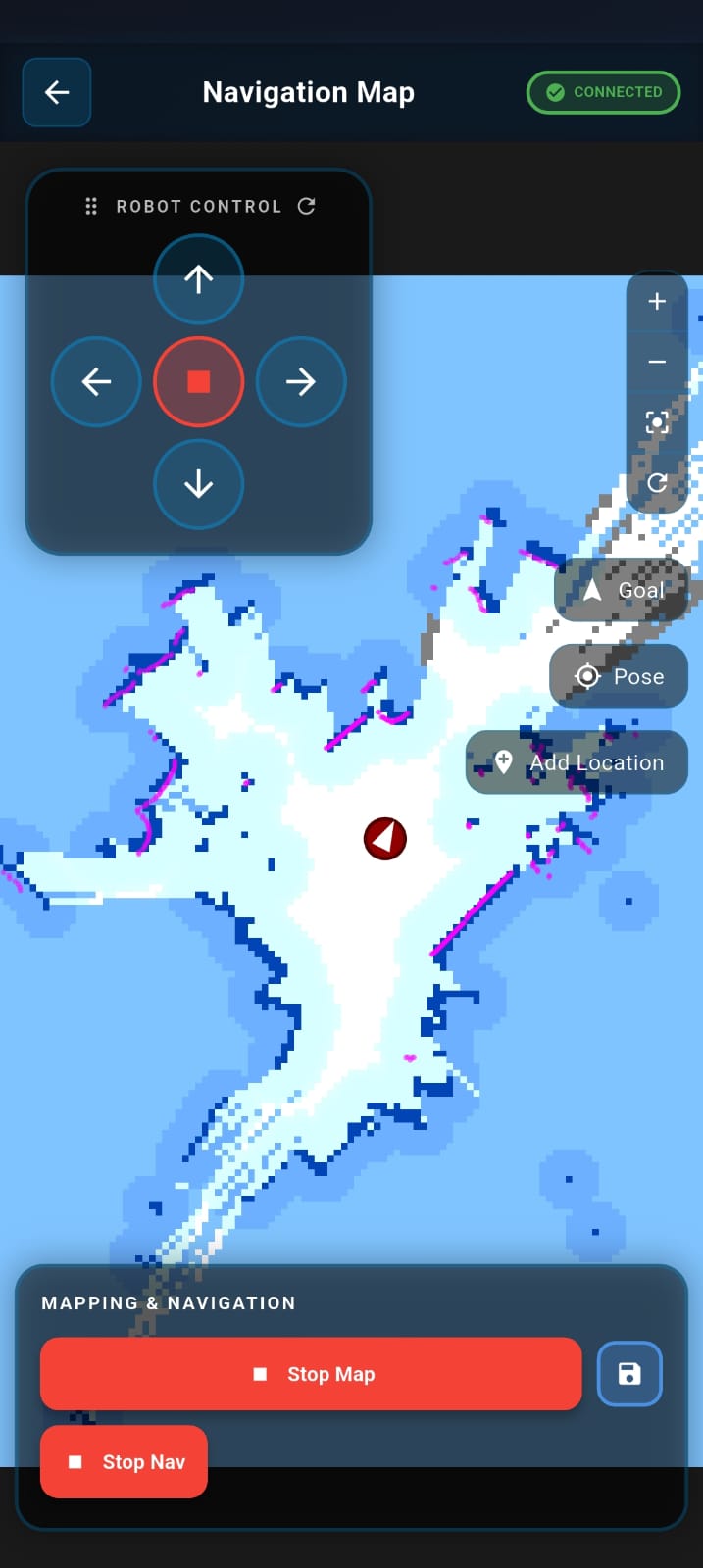Viewport: 703px width, 1568px height.
Task: Select the Goal button
Action: click(x=622, y=590)
